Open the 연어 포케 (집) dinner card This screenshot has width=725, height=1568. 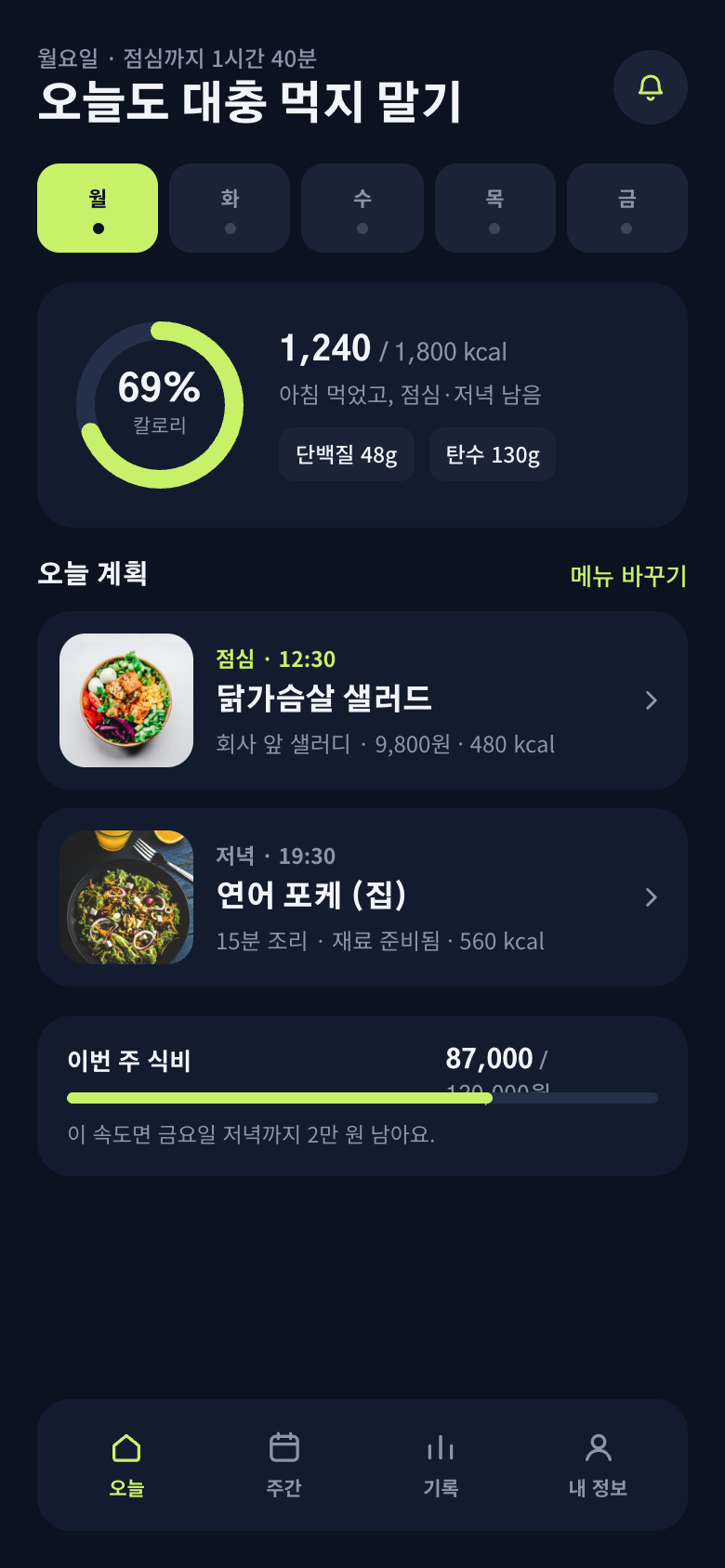(x=362, y=897)
